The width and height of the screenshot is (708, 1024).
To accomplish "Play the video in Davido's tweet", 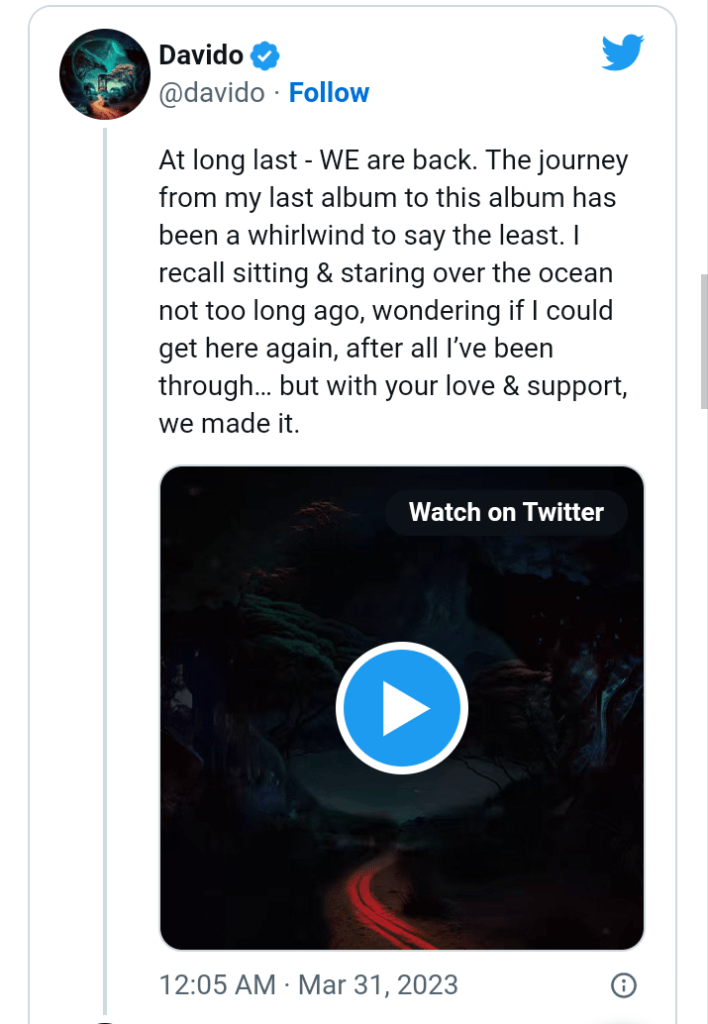I will click(401, 708).
